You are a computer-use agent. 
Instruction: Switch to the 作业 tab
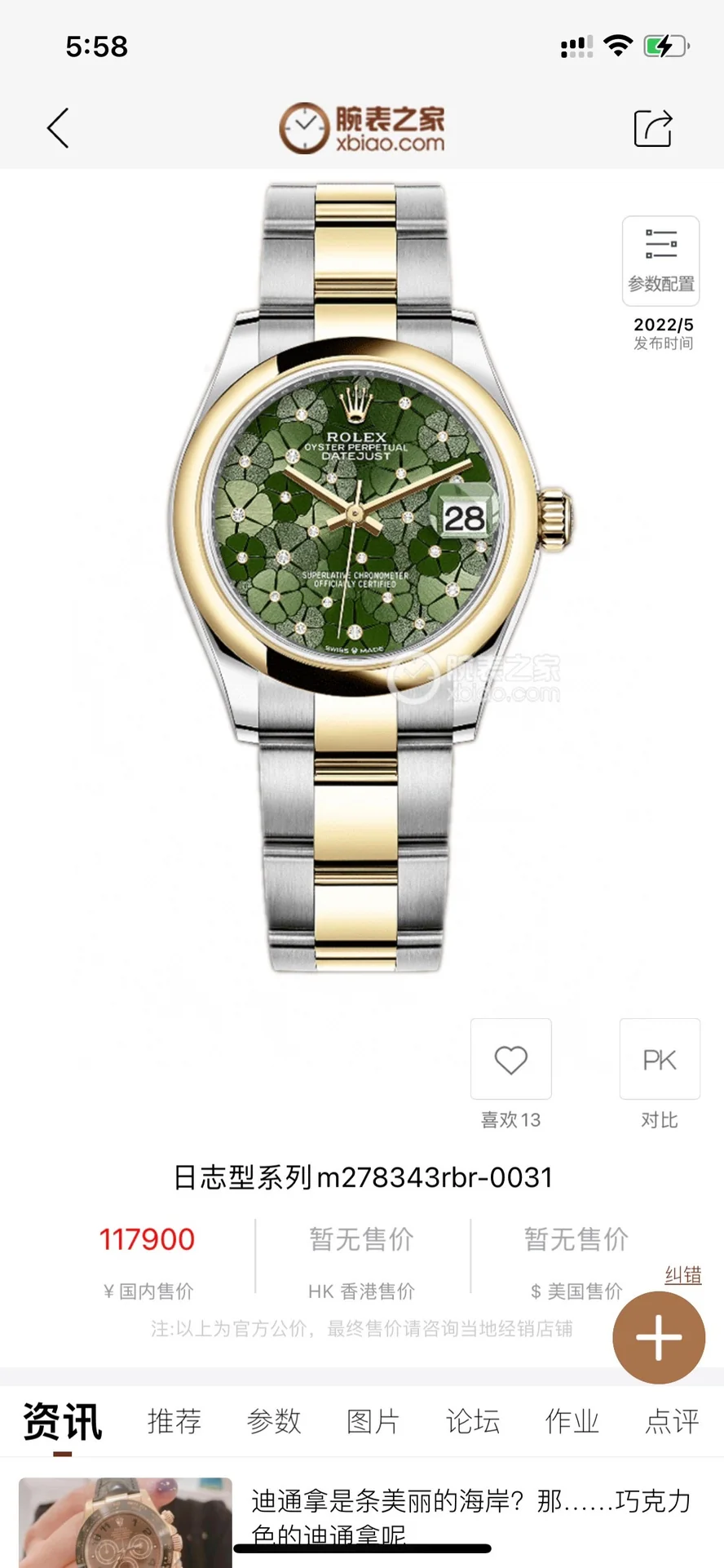[572, 1420]
